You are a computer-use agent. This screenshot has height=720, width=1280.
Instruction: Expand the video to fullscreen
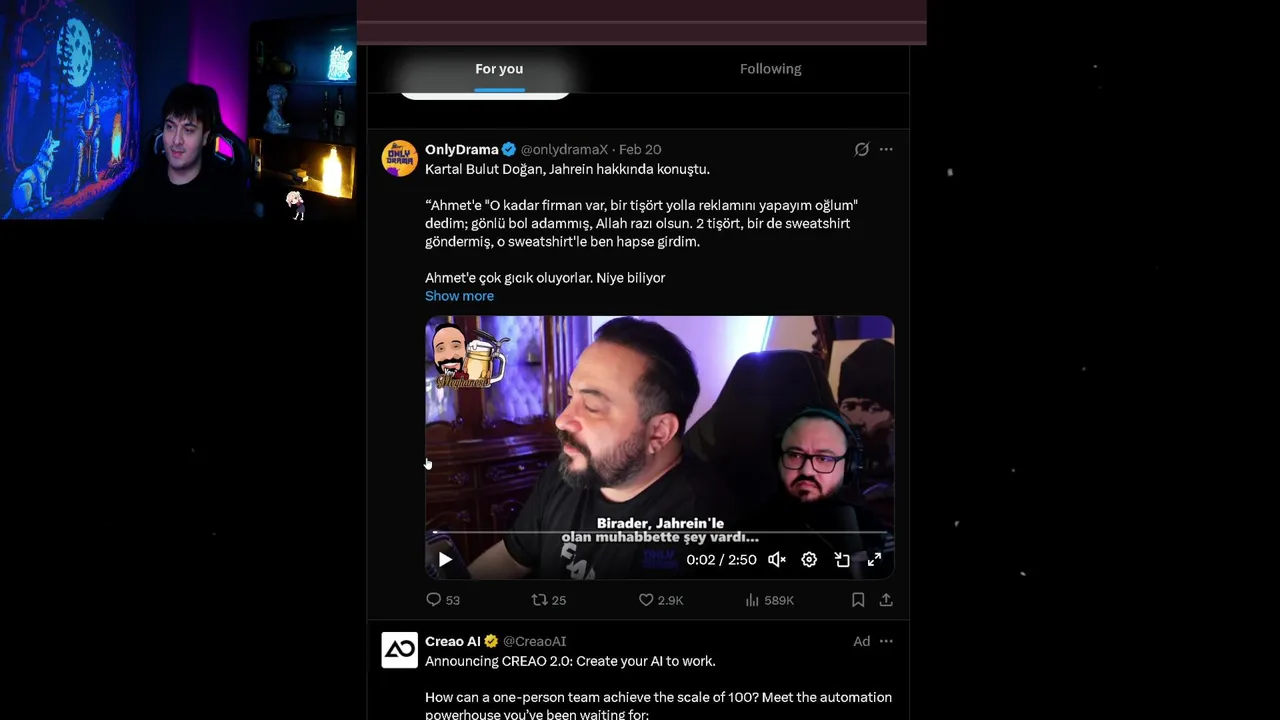(x=874, y=560)
